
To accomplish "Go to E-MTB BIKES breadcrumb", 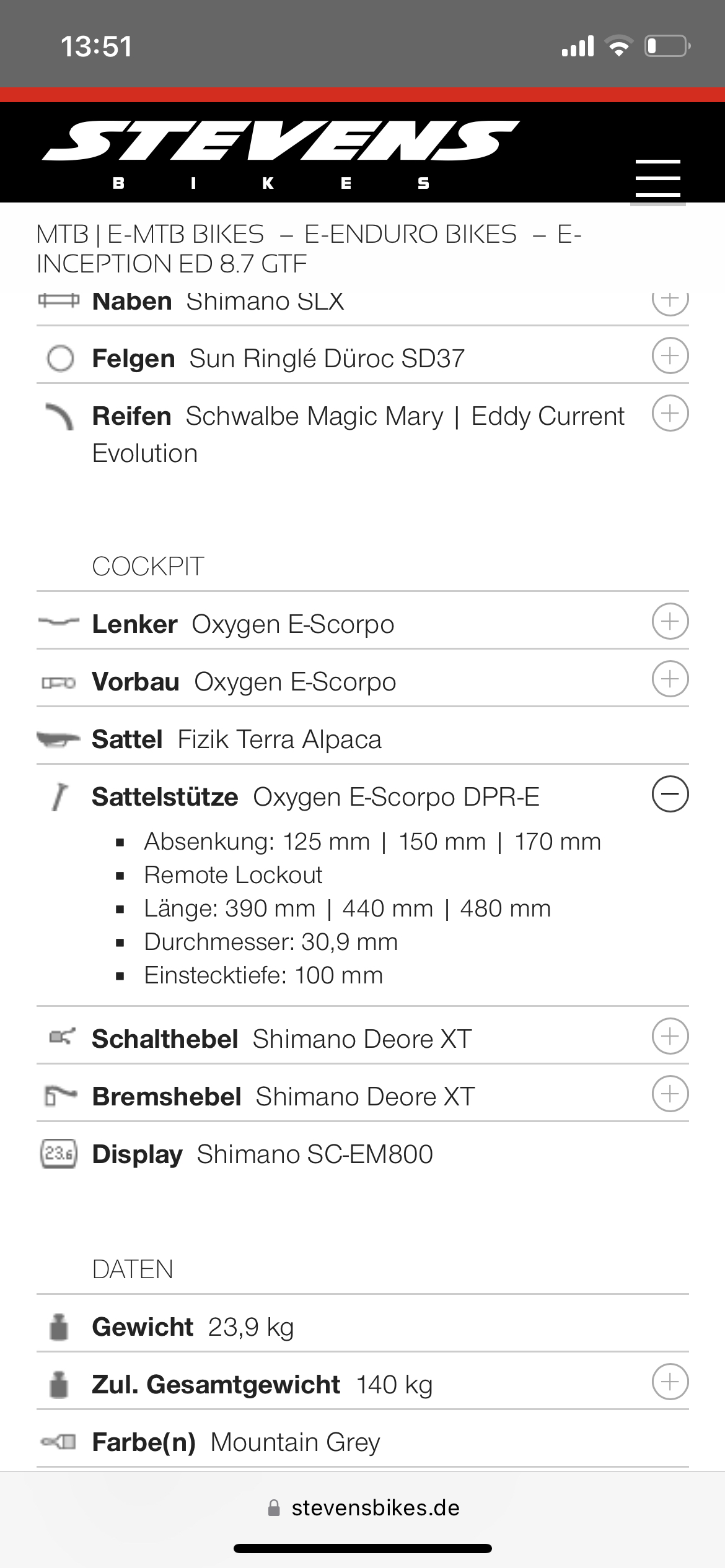I will (186, 234).
